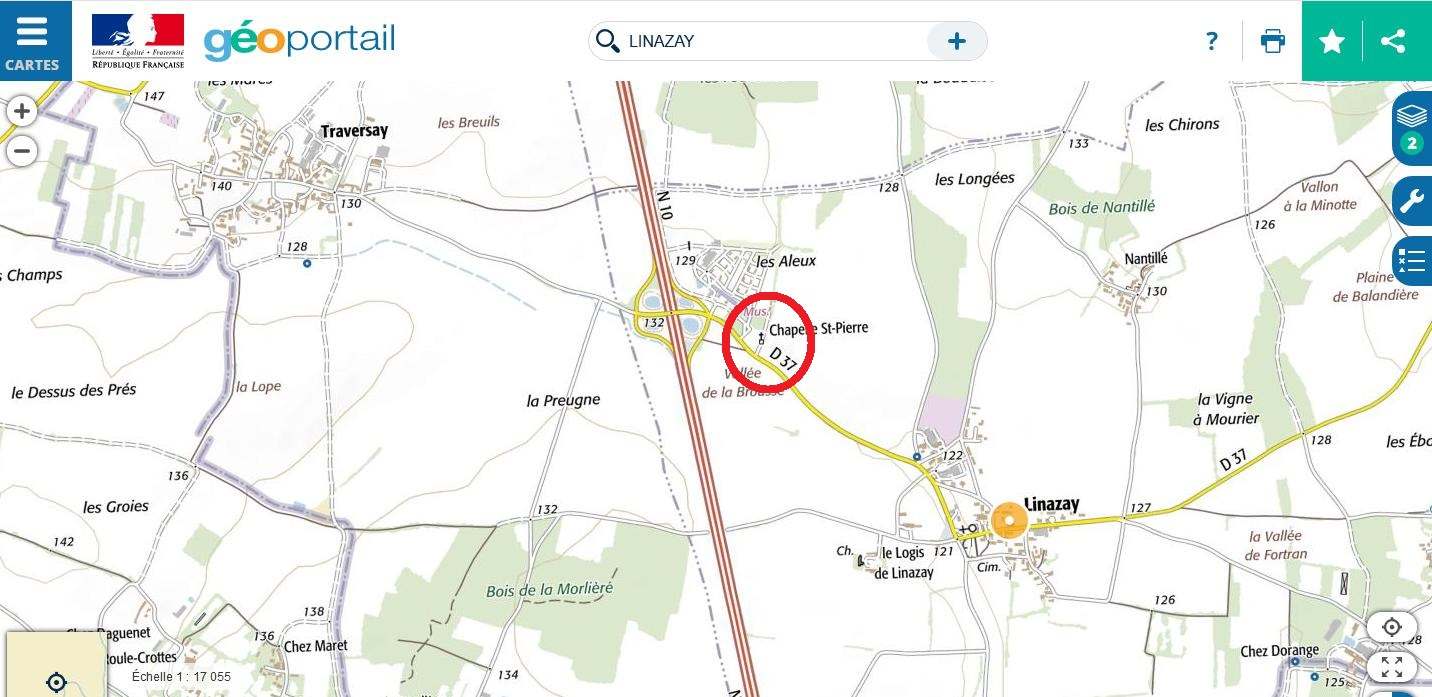1432x697 pixels.
Task: Open the map legend list
Action: point(1412,262)
